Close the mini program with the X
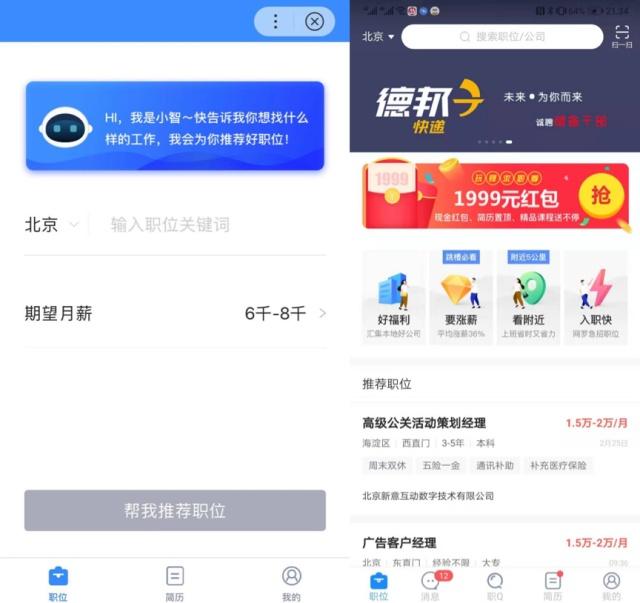 (x=314, y=21)
